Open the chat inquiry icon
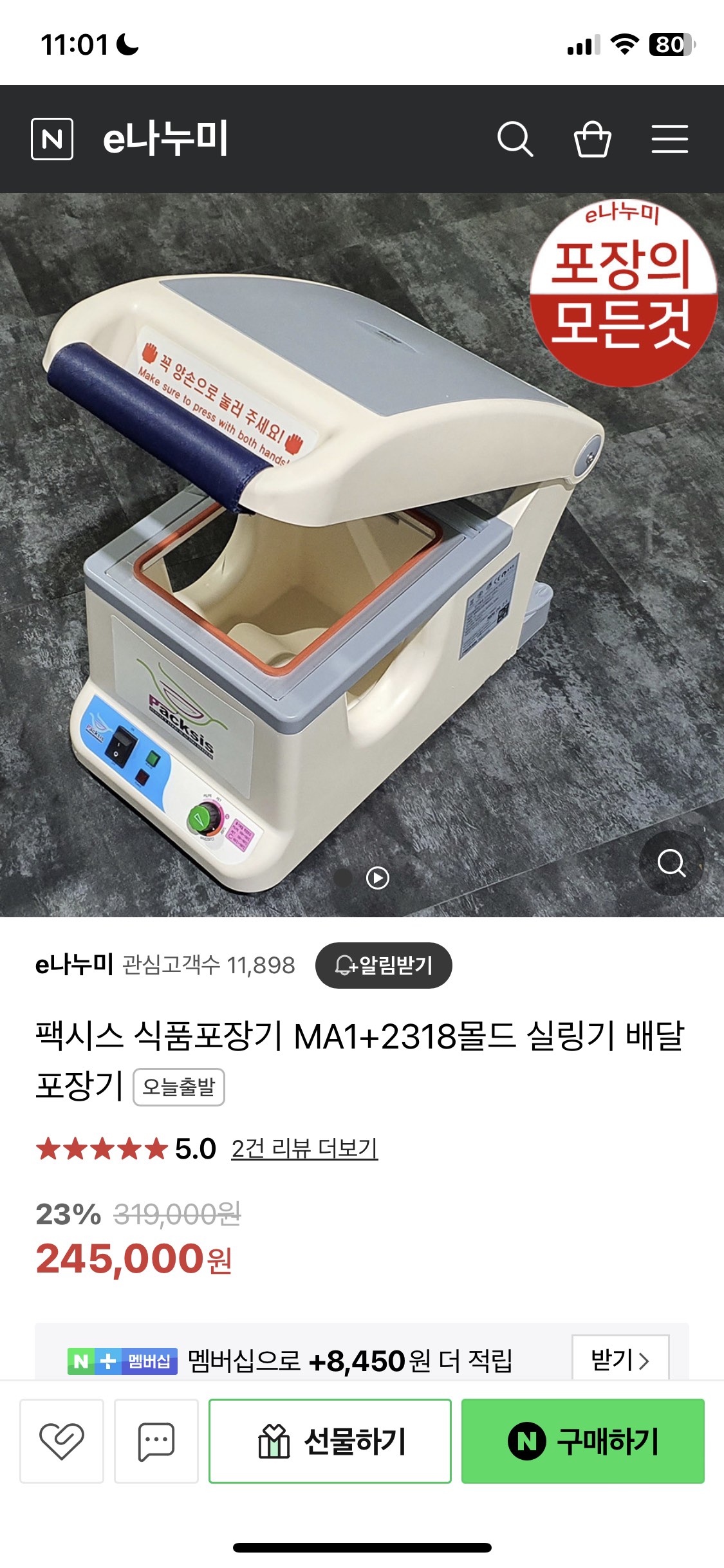Viewport: 724px width, 1568px height. tap(156, 1441)
